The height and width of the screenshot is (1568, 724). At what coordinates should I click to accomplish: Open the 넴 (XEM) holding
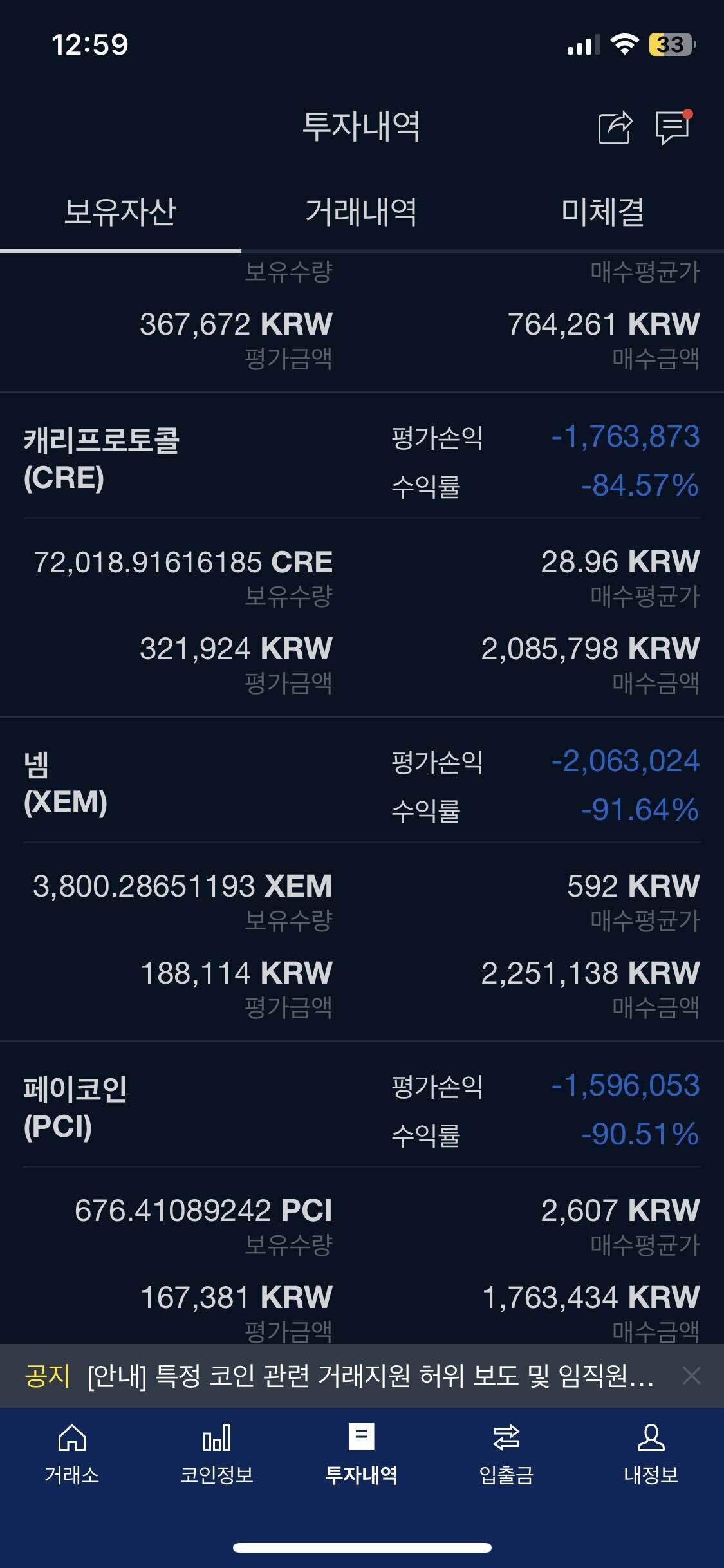click(66, 783)
